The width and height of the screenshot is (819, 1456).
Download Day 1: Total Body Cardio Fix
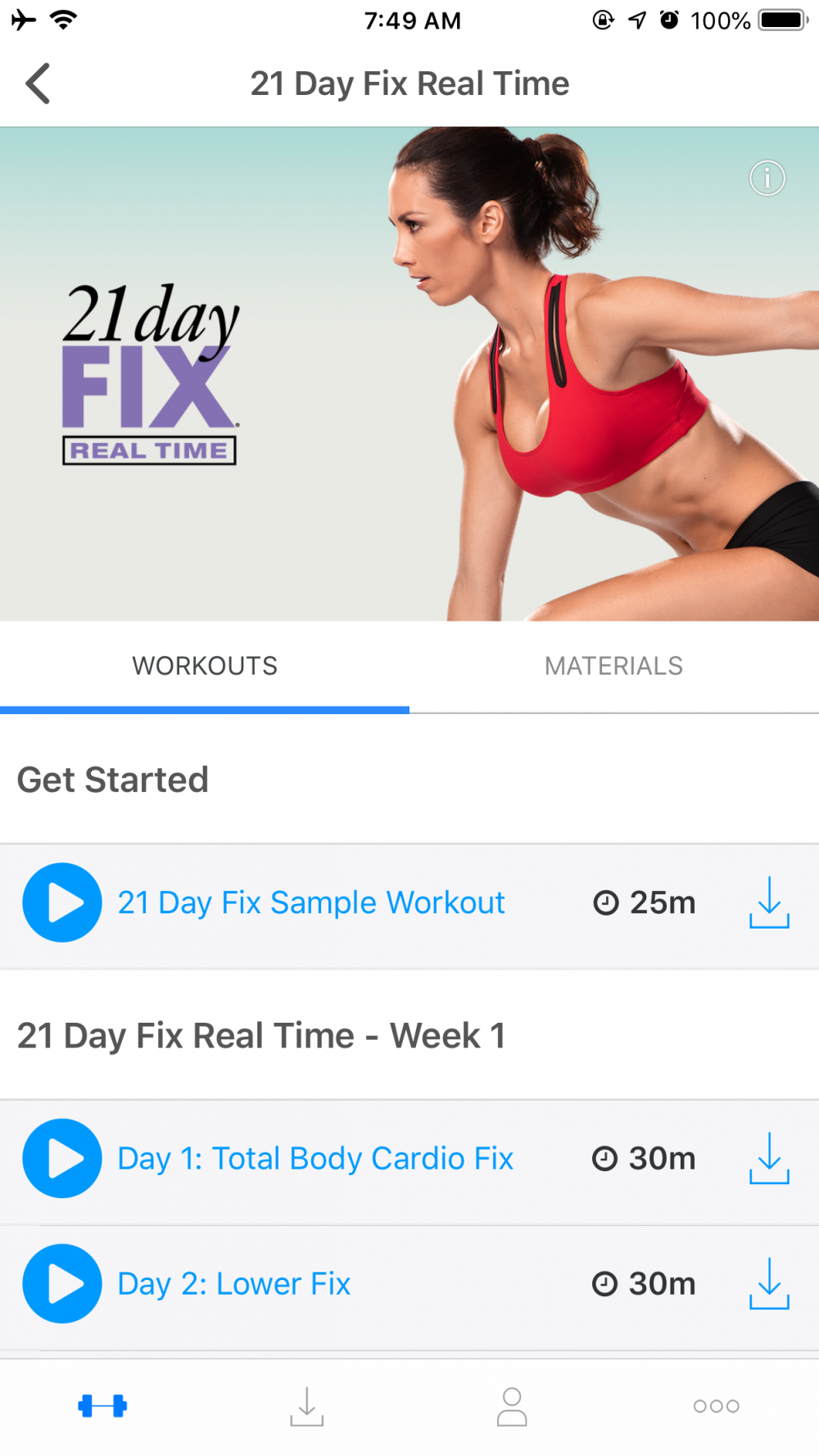pos(769,1158)
